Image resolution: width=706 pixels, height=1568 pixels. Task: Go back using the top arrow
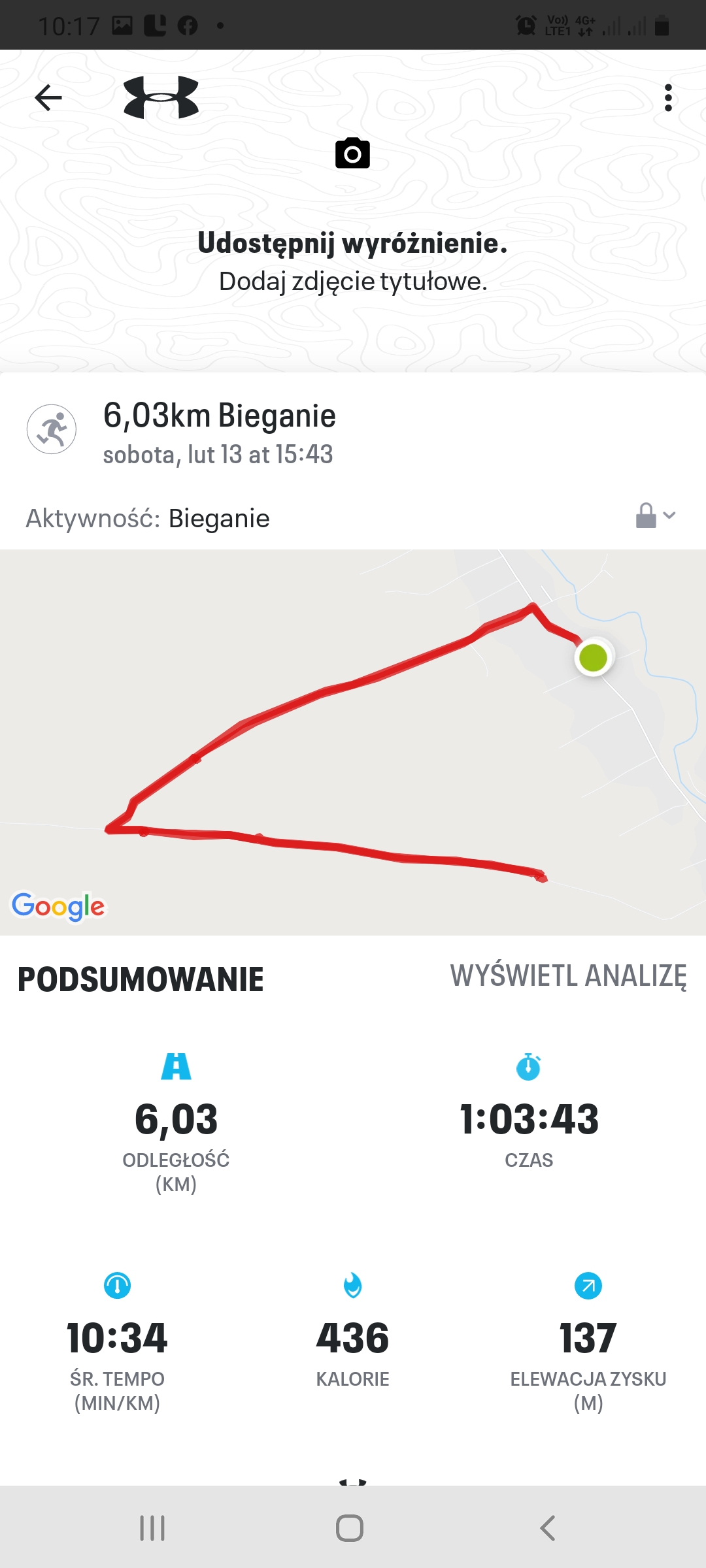[x=48, y=98]
